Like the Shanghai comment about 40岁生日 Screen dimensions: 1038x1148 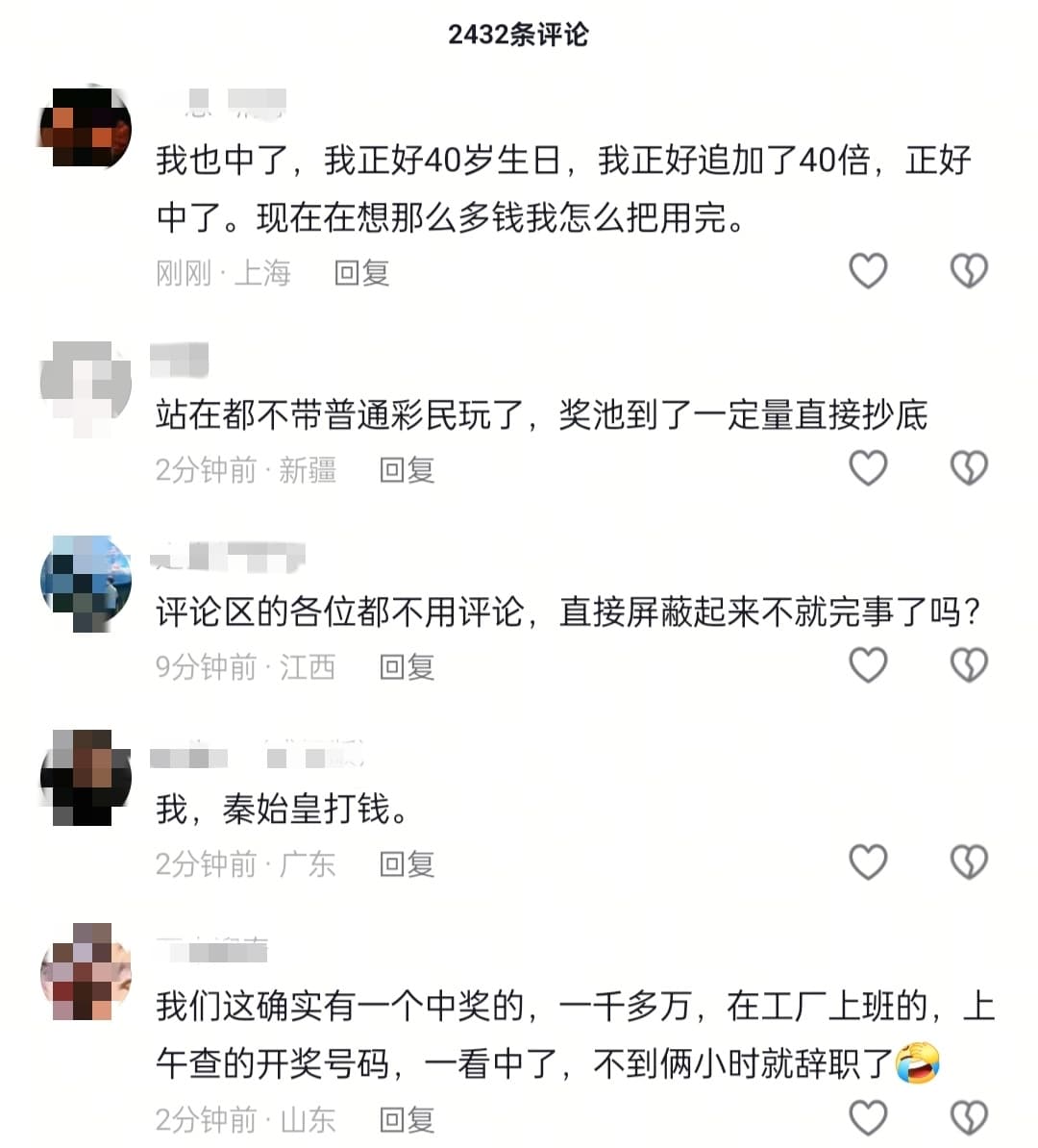coord(868,271)
